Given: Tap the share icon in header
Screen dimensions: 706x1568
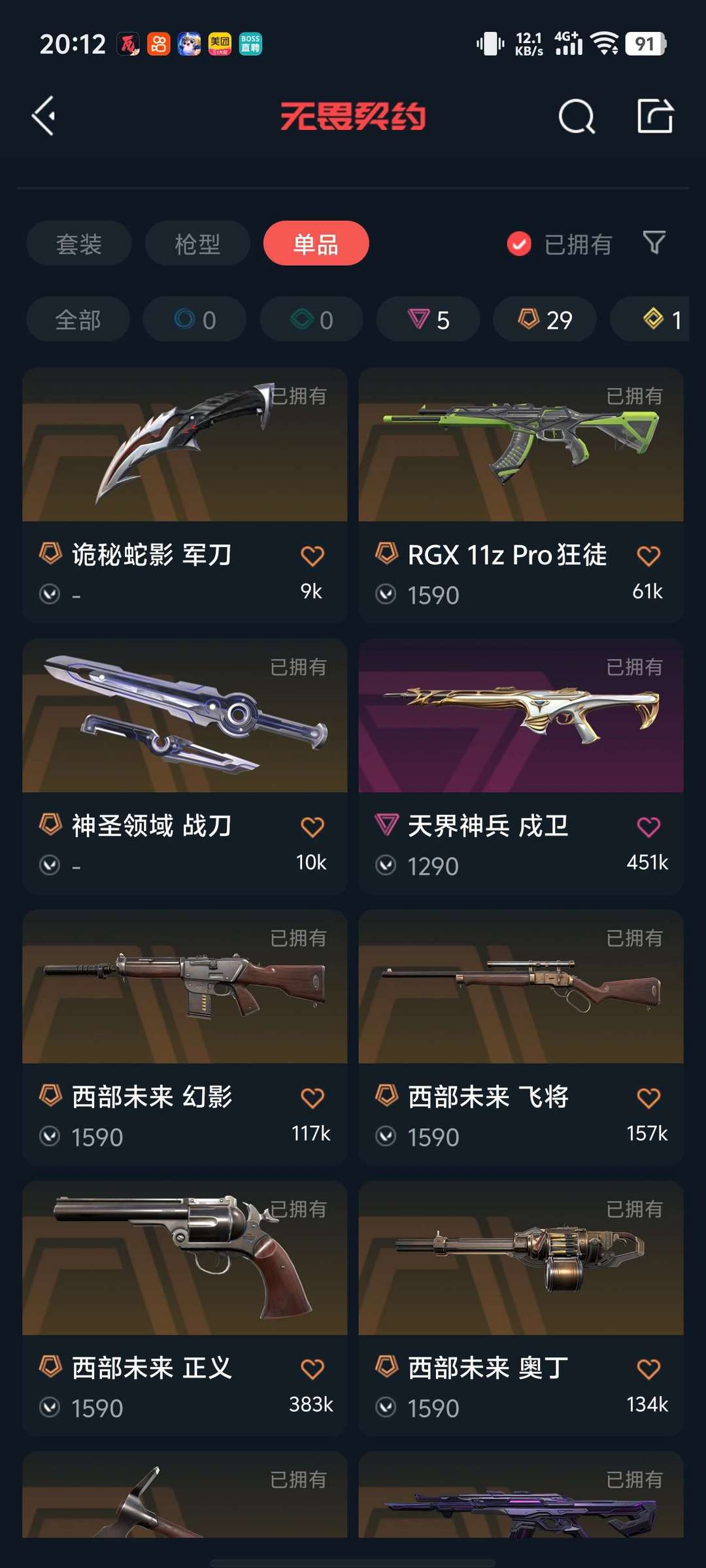Looking at the screenshot, I should pos(655,116).
